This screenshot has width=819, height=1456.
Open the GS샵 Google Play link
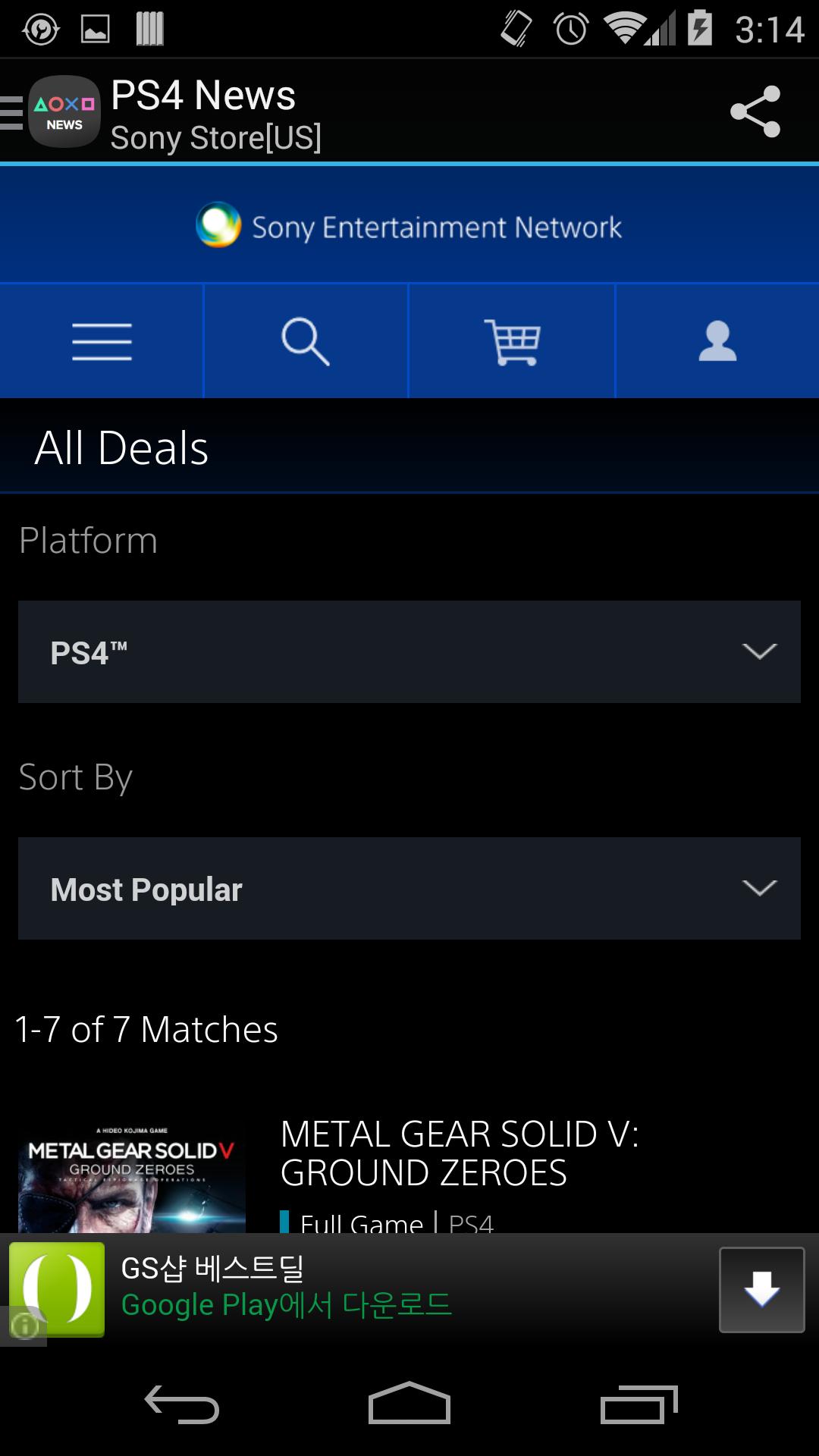tap(284, 1304)
